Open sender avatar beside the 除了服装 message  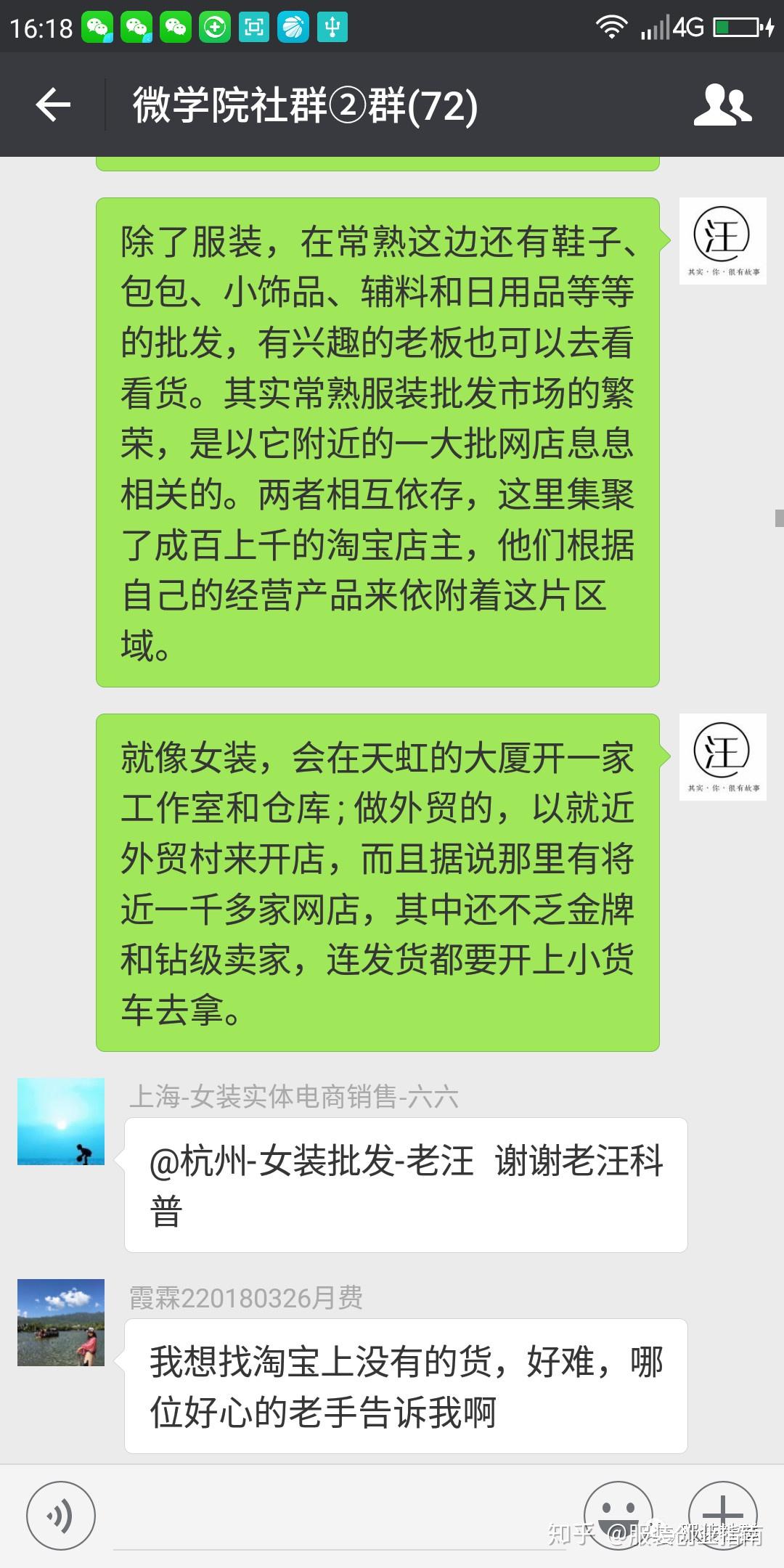pos(722,241)
